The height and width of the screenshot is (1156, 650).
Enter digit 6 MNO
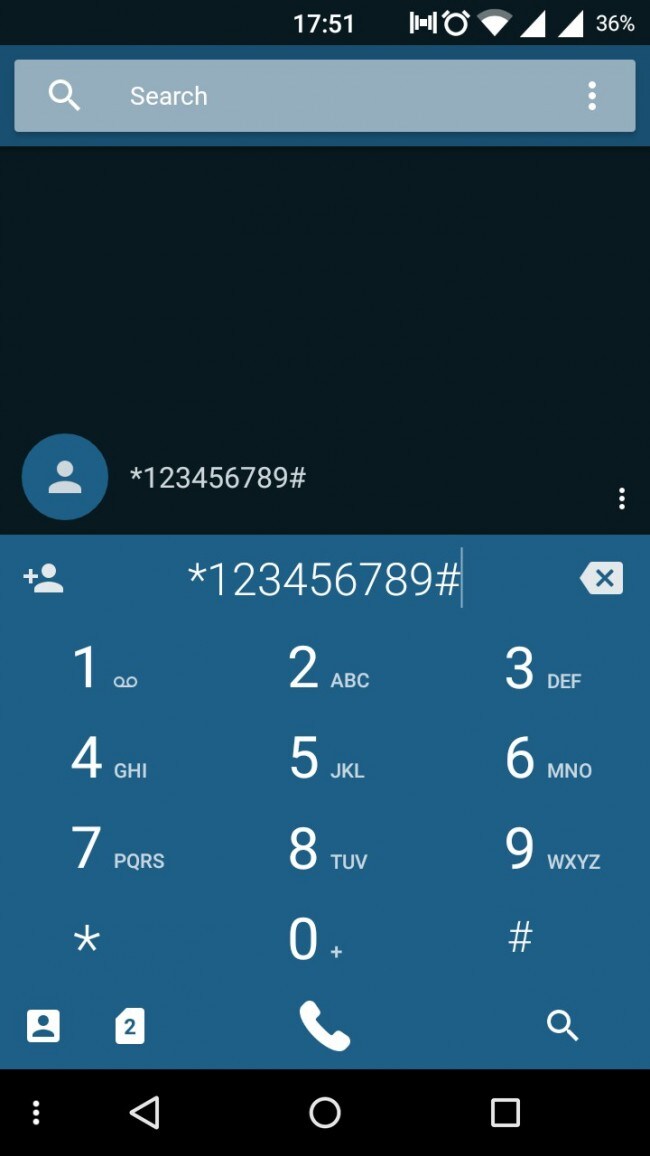546,759
